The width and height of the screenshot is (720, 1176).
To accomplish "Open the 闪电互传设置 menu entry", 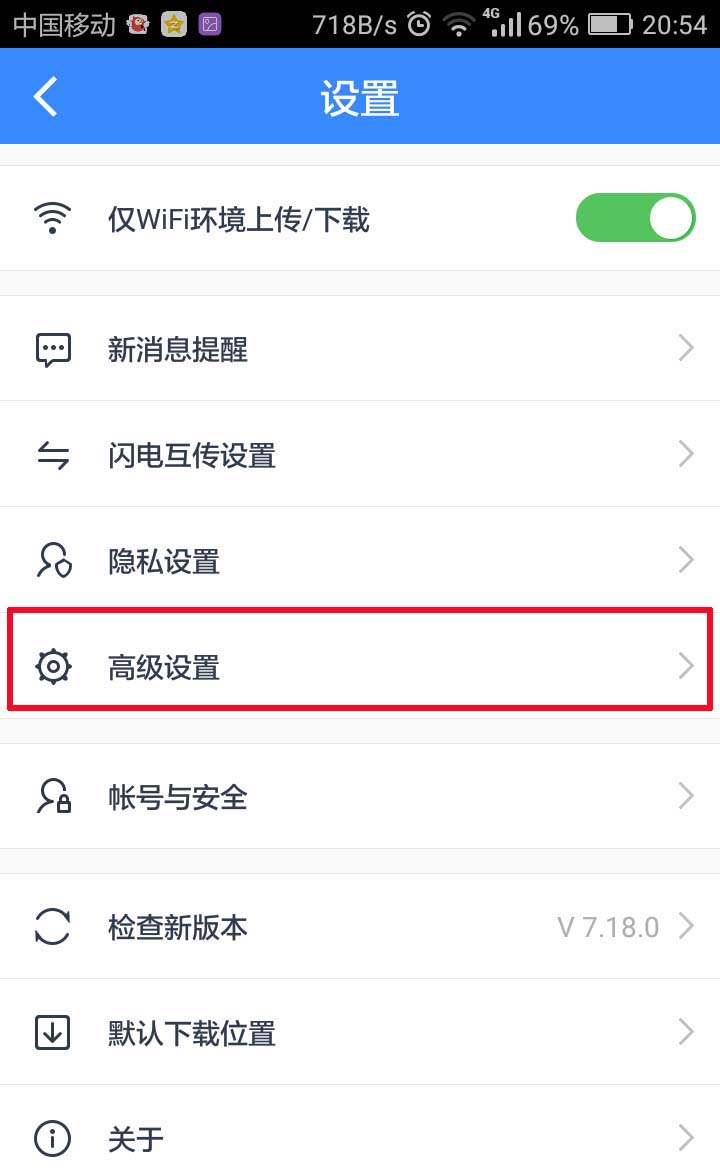I will click(360, 453).
